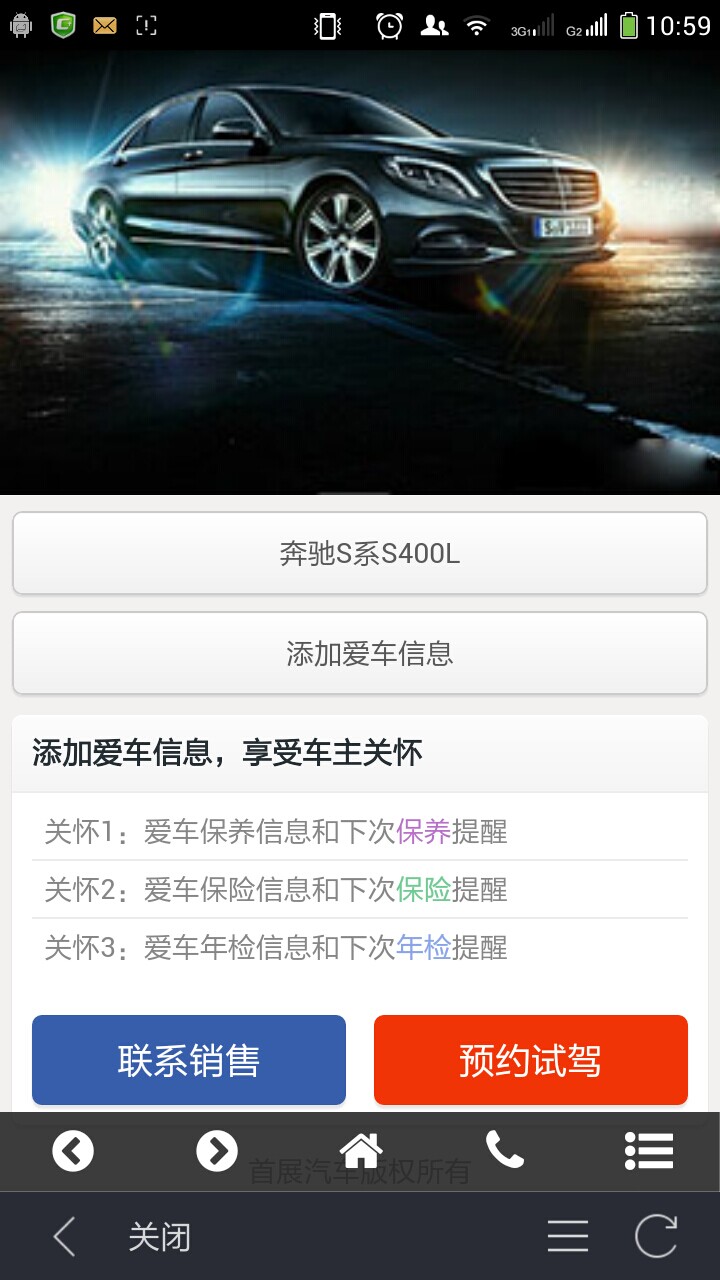Open the browser hamburger menu
The width and height of the screenshot is (720, 1280).
pos(567,1237)
